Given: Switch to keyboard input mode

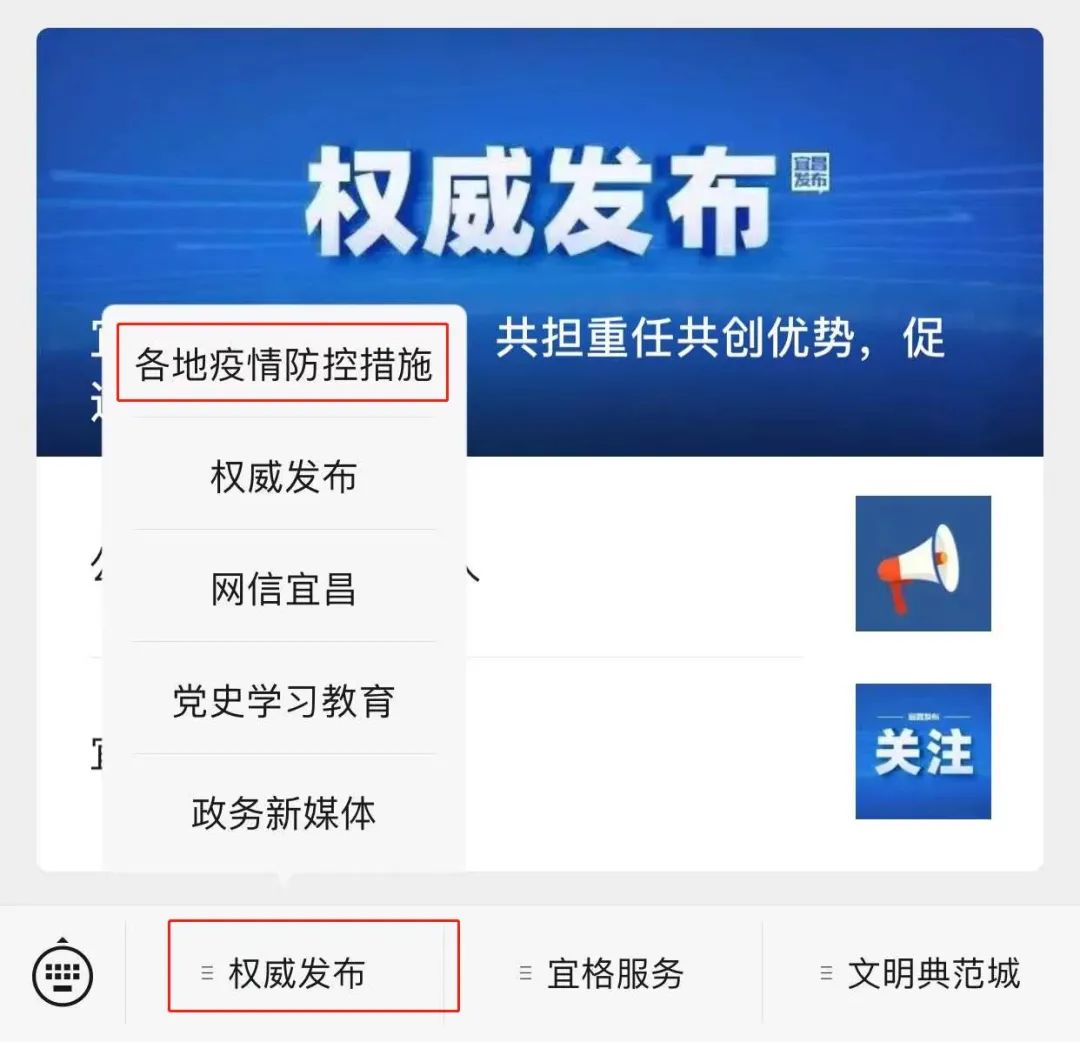Looking at the screenshot, I should tap(63, 972).
